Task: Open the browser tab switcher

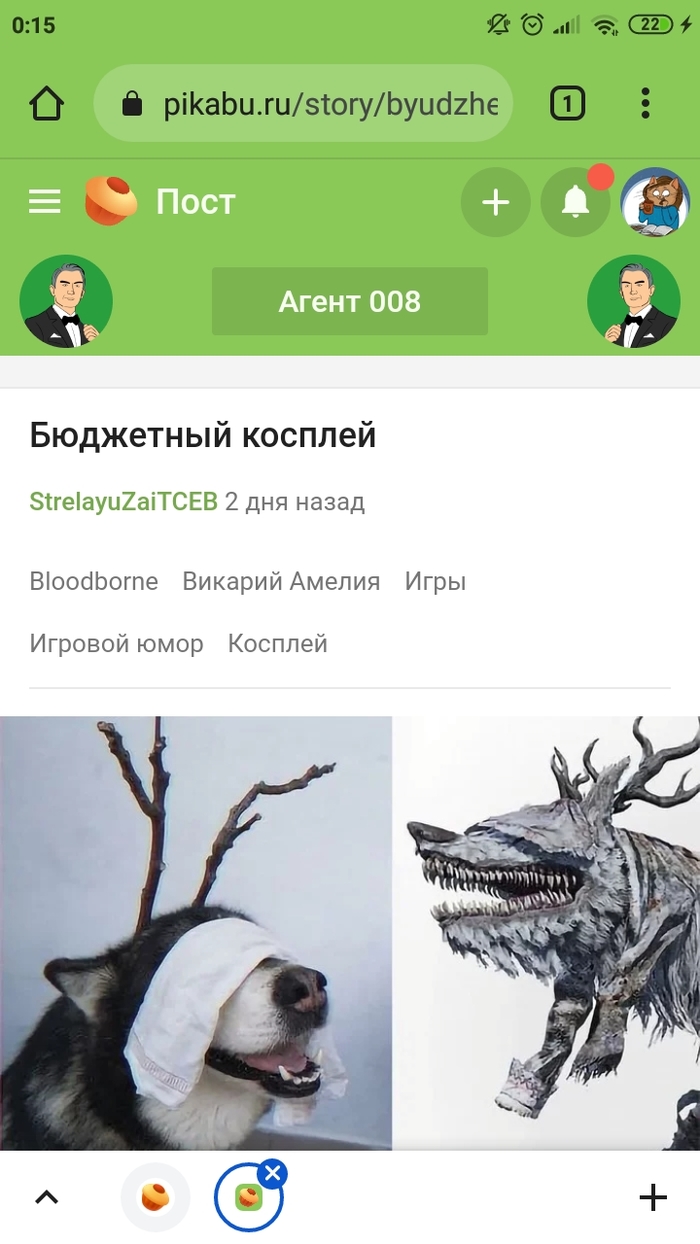Action: (567, 103)
